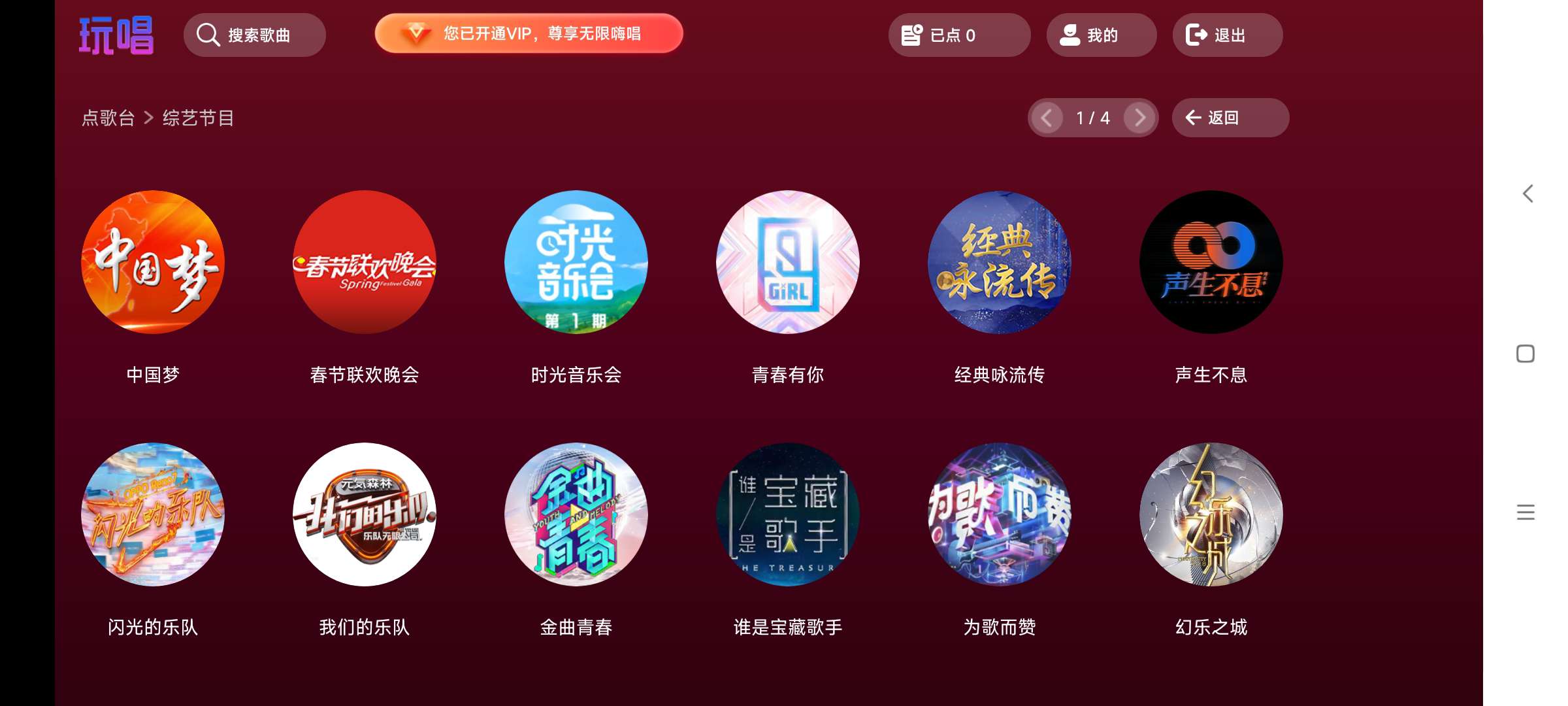1568x706 pixels.
Task: Open 青春有你 show songs
Action: pyautogui.click(x=788, y=262)
